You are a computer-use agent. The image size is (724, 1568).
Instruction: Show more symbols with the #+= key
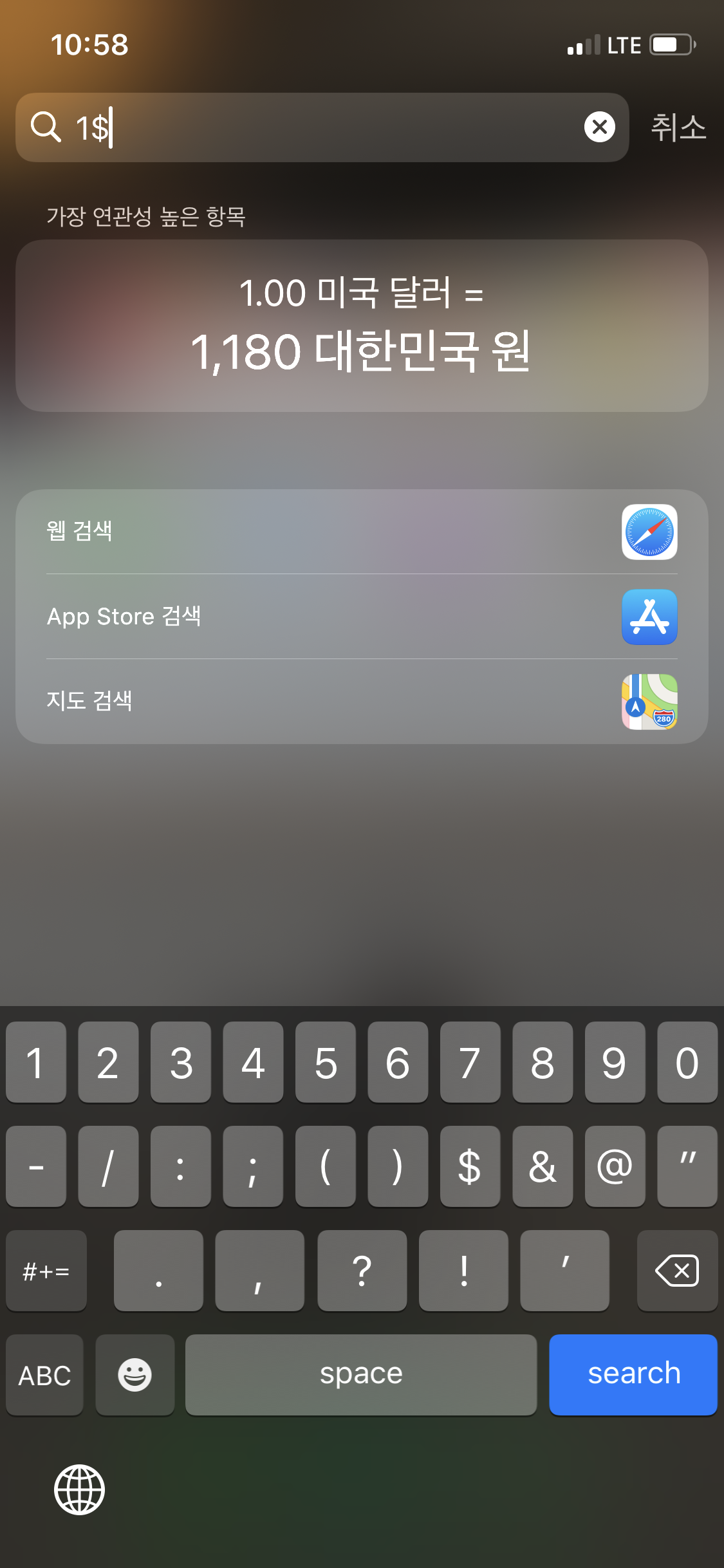coord(46,1271)
